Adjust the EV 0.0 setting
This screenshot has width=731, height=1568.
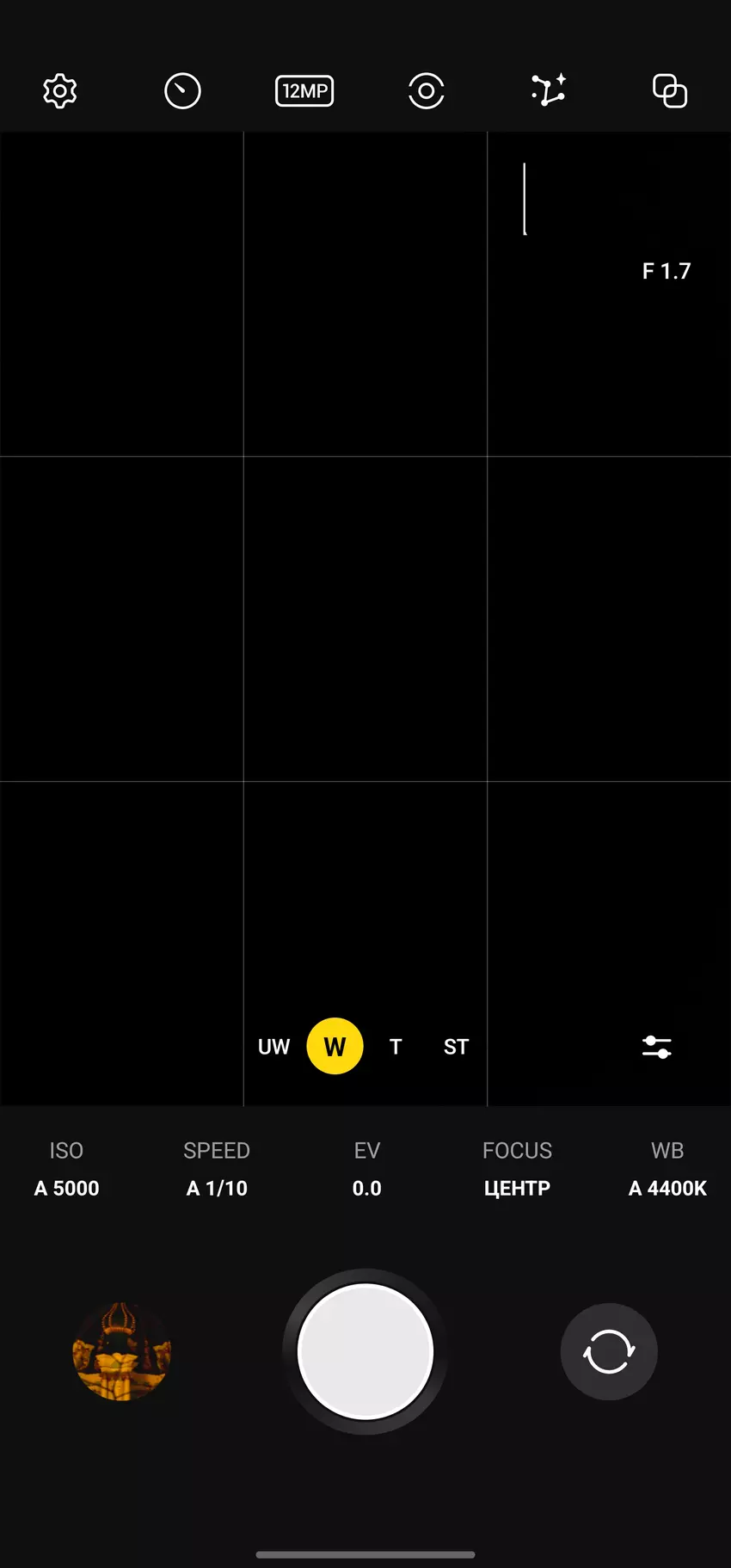point(366,1171)
